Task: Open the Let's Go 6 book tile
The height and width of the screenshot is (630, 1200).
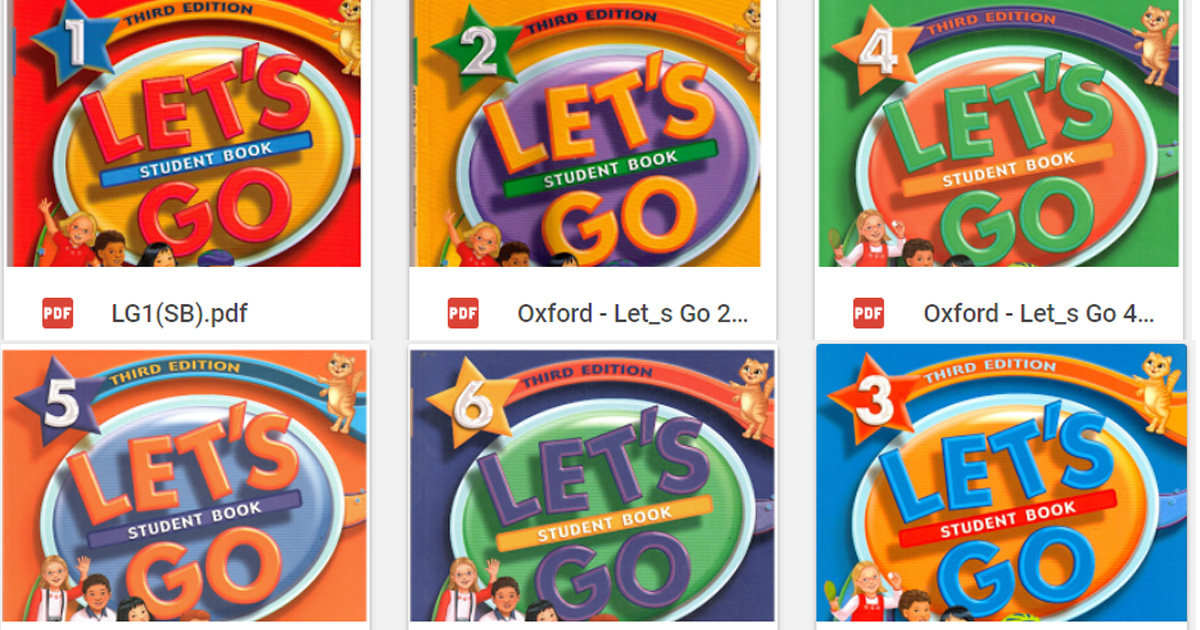Action: pos(592,485)
